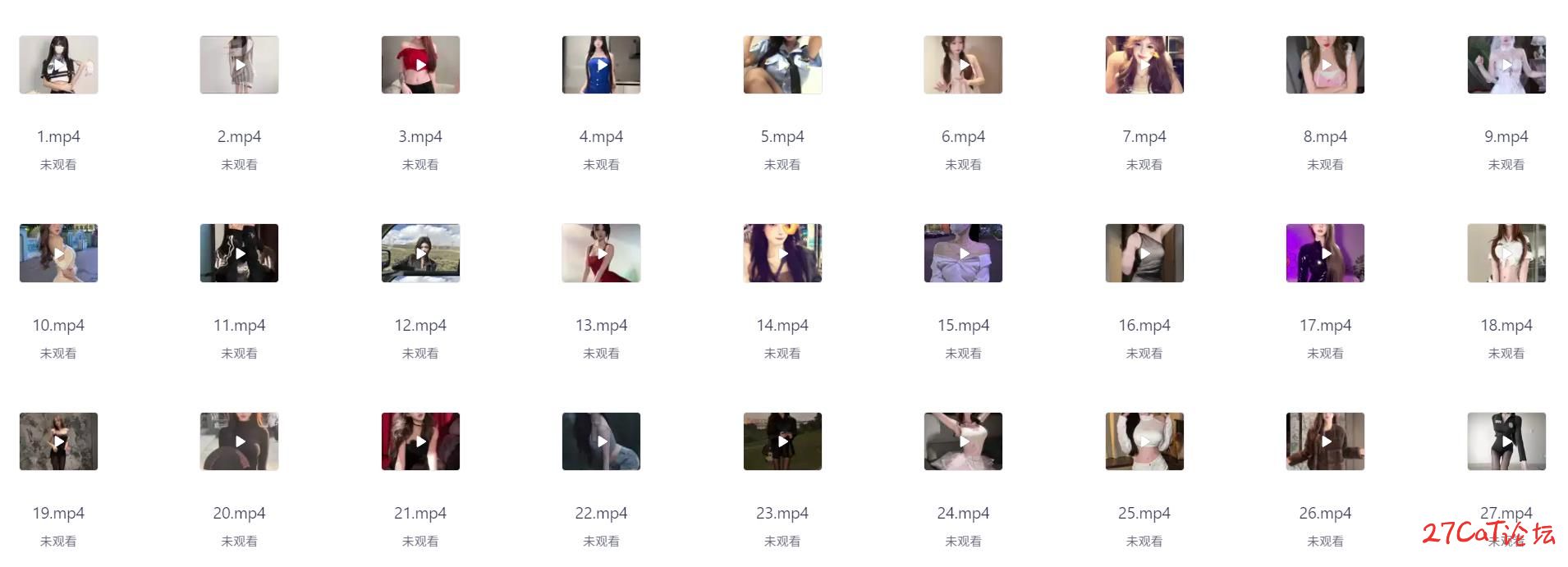
Task: Play the 14.mp4 clip
Action: (x=782, y=254)
